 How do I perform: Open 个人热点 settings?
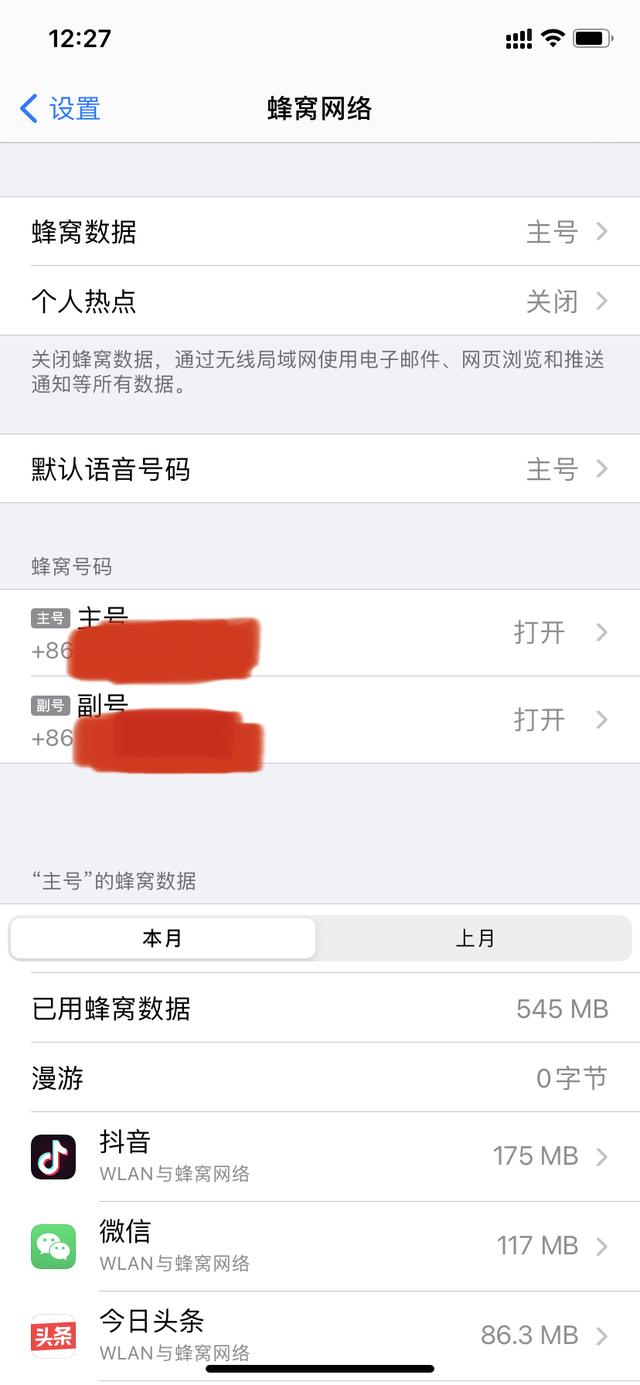tap(320, 301)
